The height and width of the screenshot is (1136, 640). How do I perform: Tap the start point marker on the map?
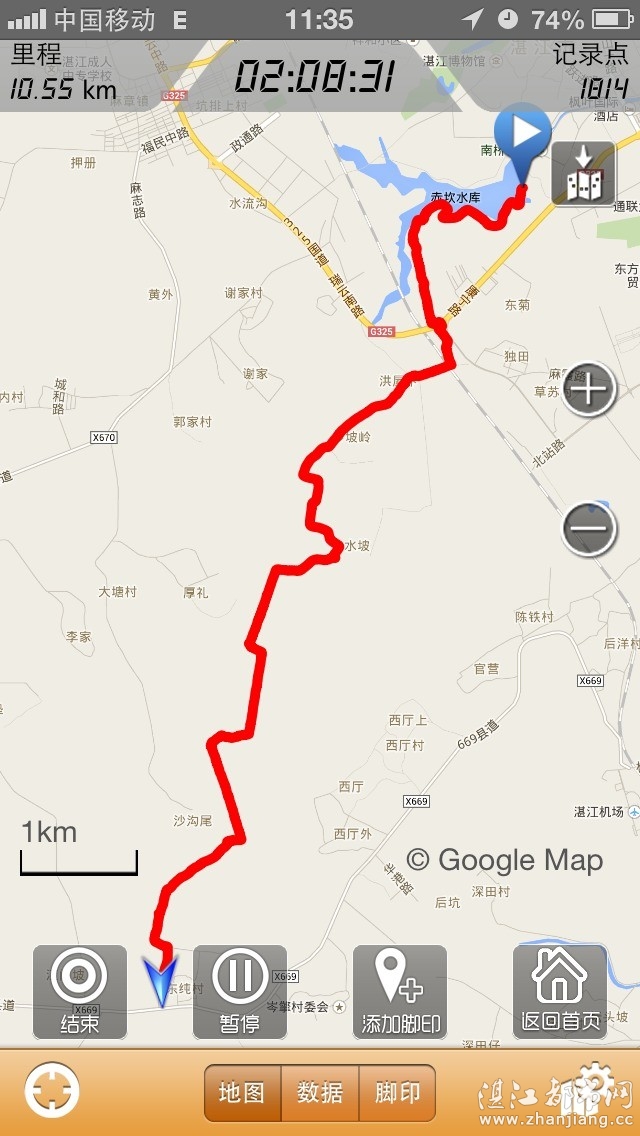523,140
